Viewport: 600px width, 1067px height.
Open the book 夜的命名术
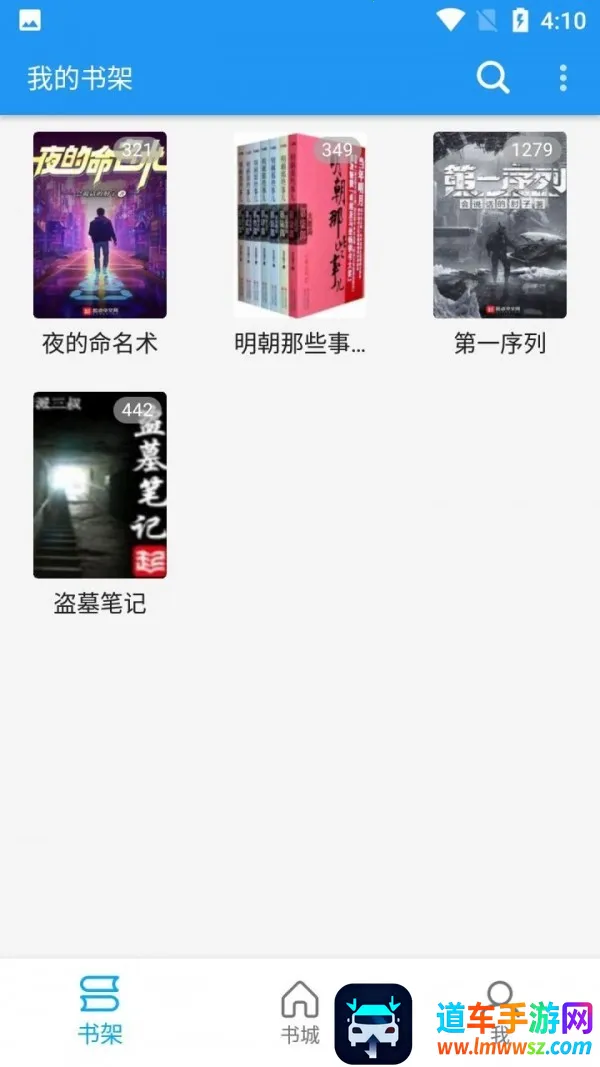click(x=100, y=226)
